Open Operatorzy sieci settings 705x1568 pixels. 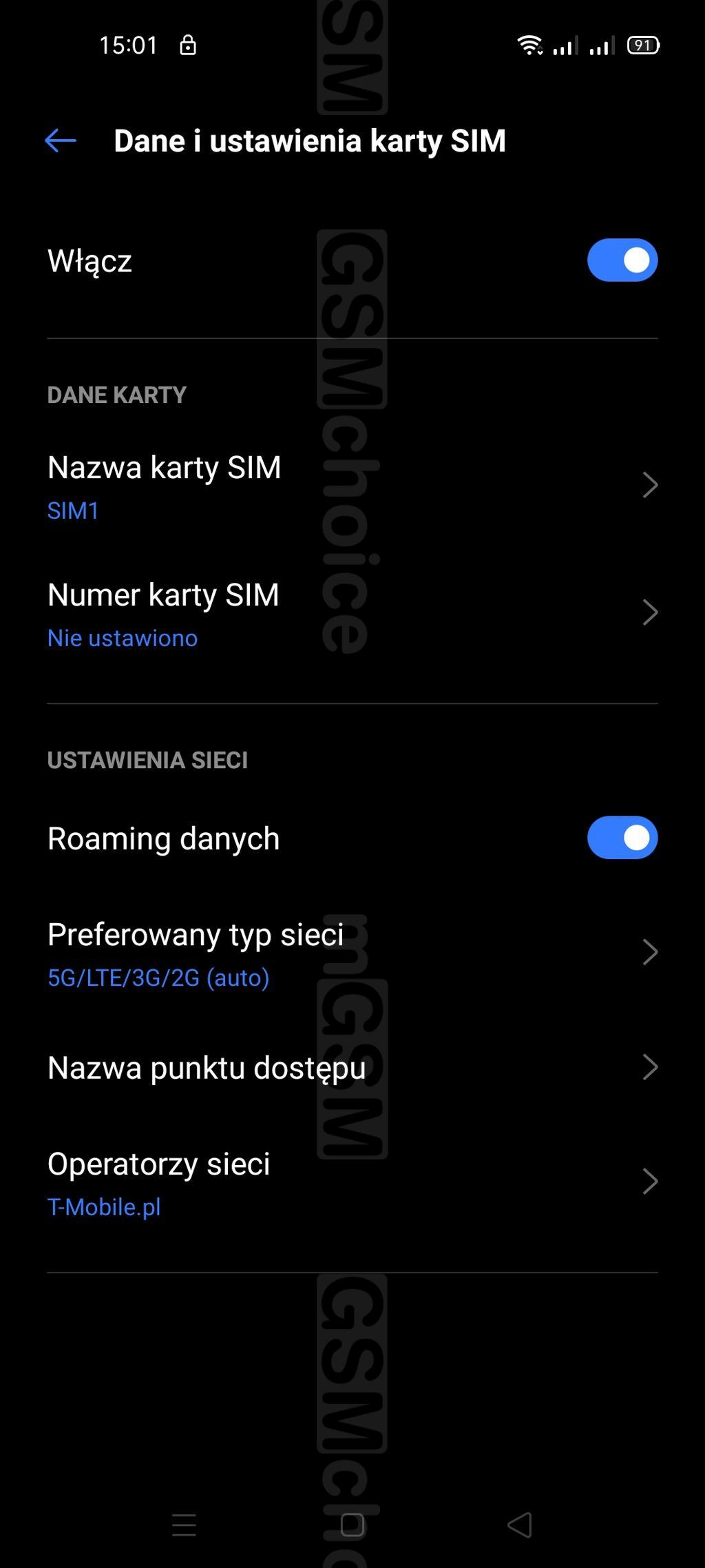point(352,1183)
